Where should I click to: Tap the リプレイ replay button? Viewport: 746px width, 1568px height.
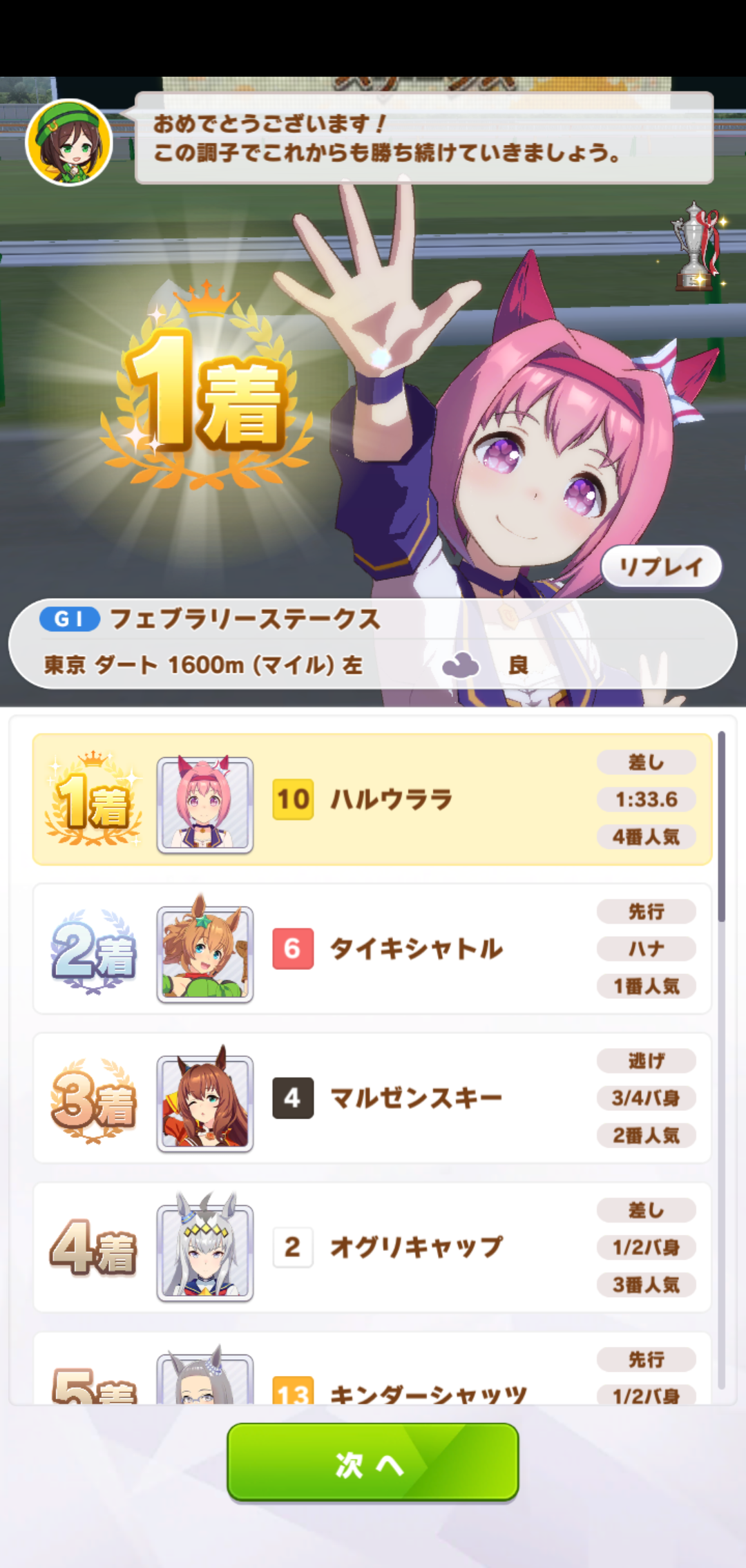tap(661, 567)
